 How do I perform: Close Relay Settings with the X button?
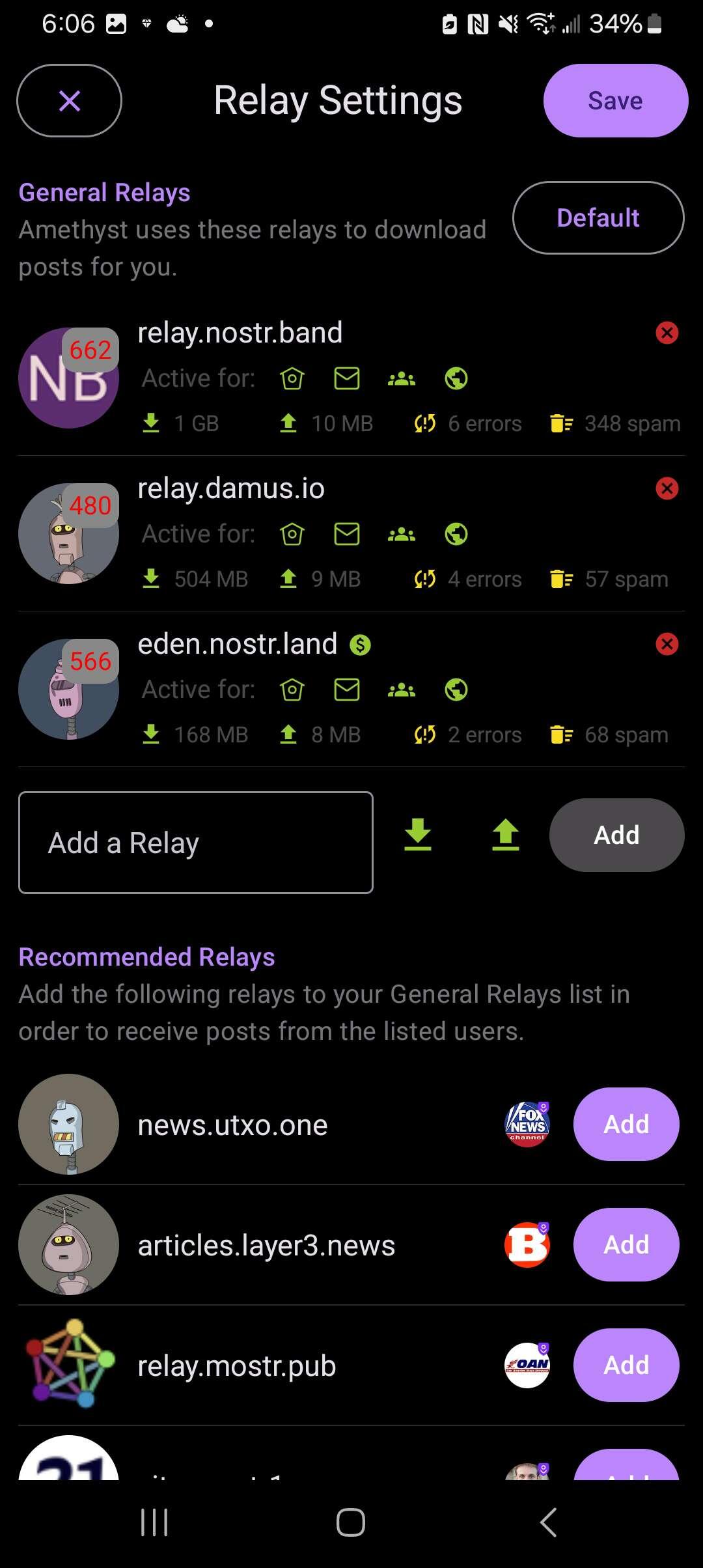(69, 101)
